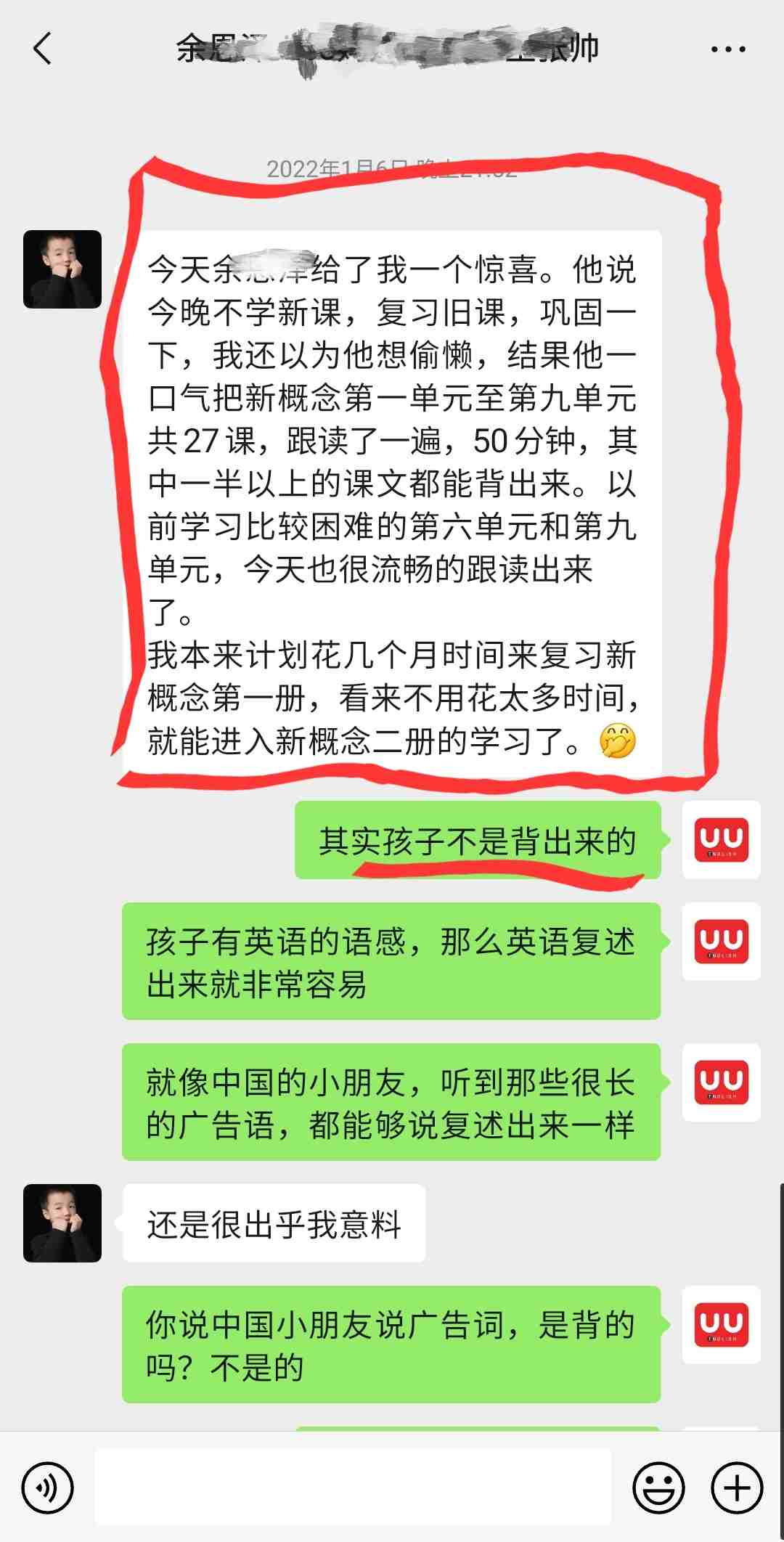Screen dimensions: 784x1542
Task: Switch to voice message input
Action: (x=48, y=1488)
